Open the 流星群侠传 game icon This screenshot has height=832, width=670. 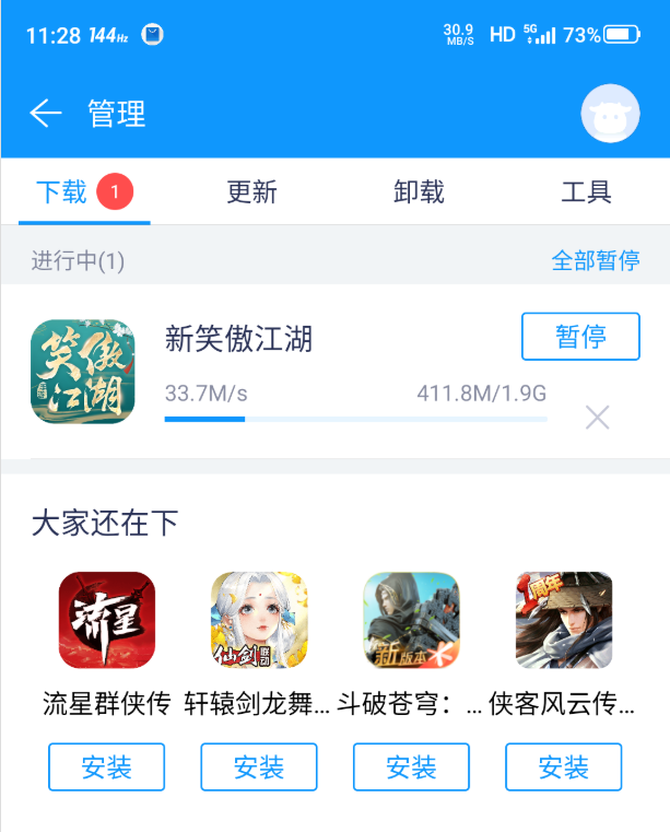(x=107, y=620)
